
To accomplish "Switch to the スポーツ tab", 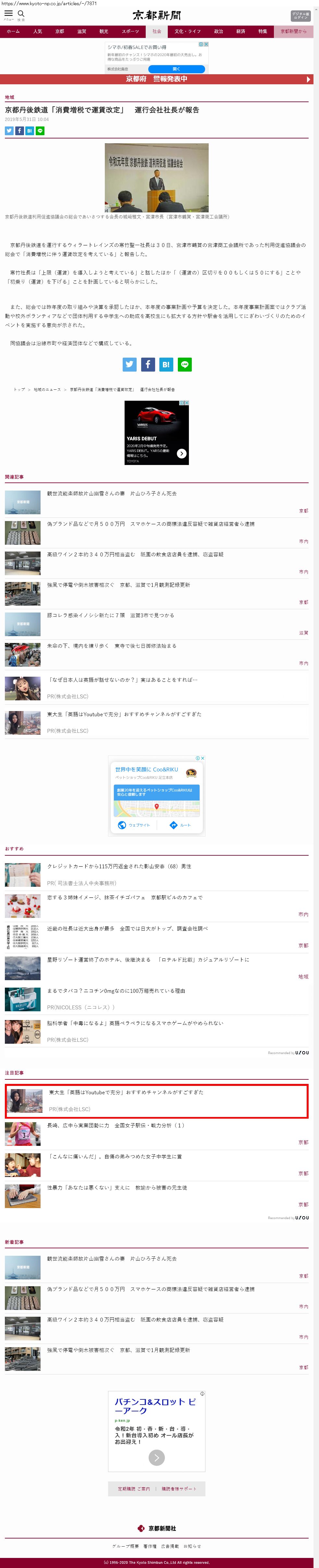I will tap(130, 31).
